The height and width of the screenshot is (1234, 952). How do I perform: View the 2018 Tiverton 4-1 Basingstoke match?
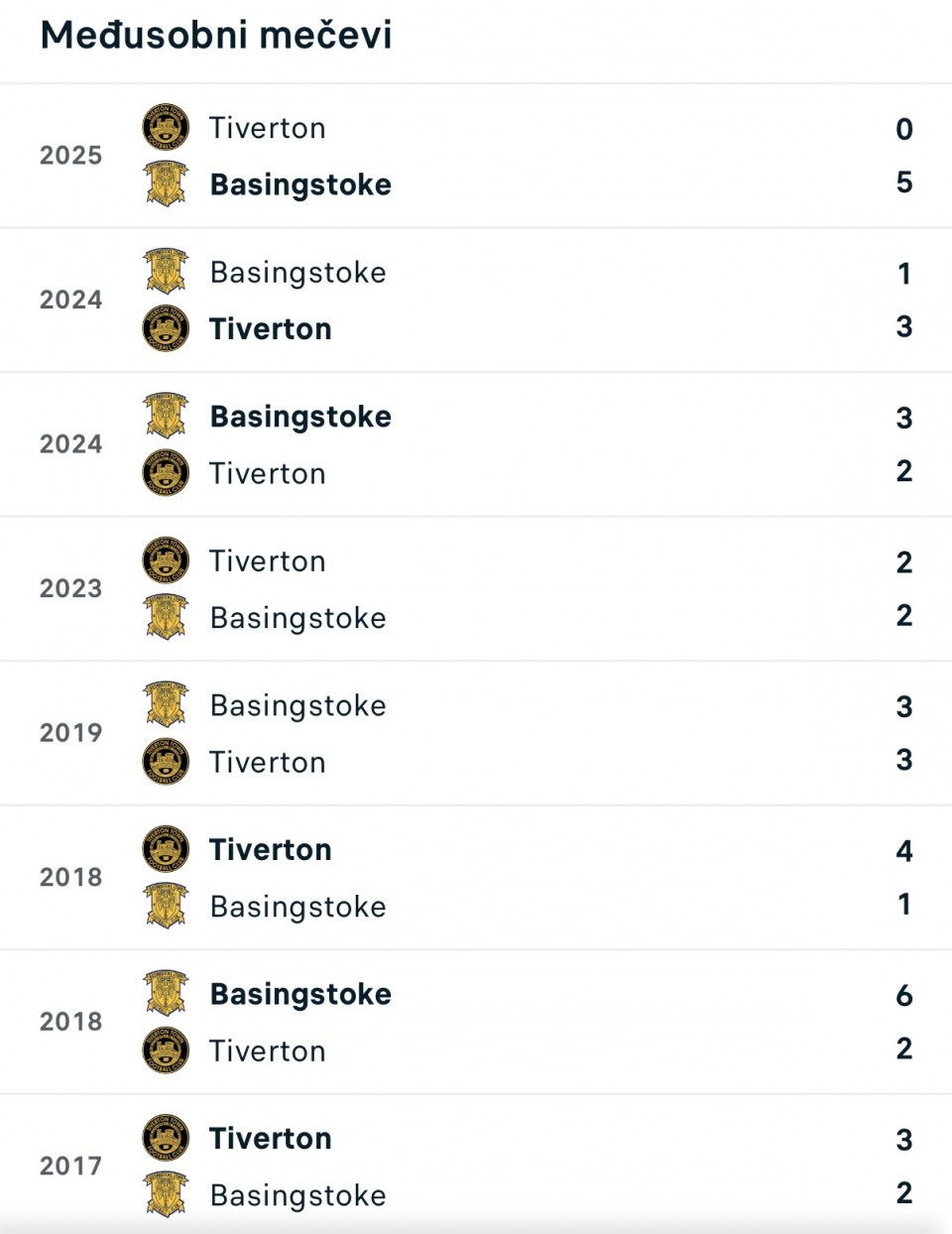(x=476, y=878)
